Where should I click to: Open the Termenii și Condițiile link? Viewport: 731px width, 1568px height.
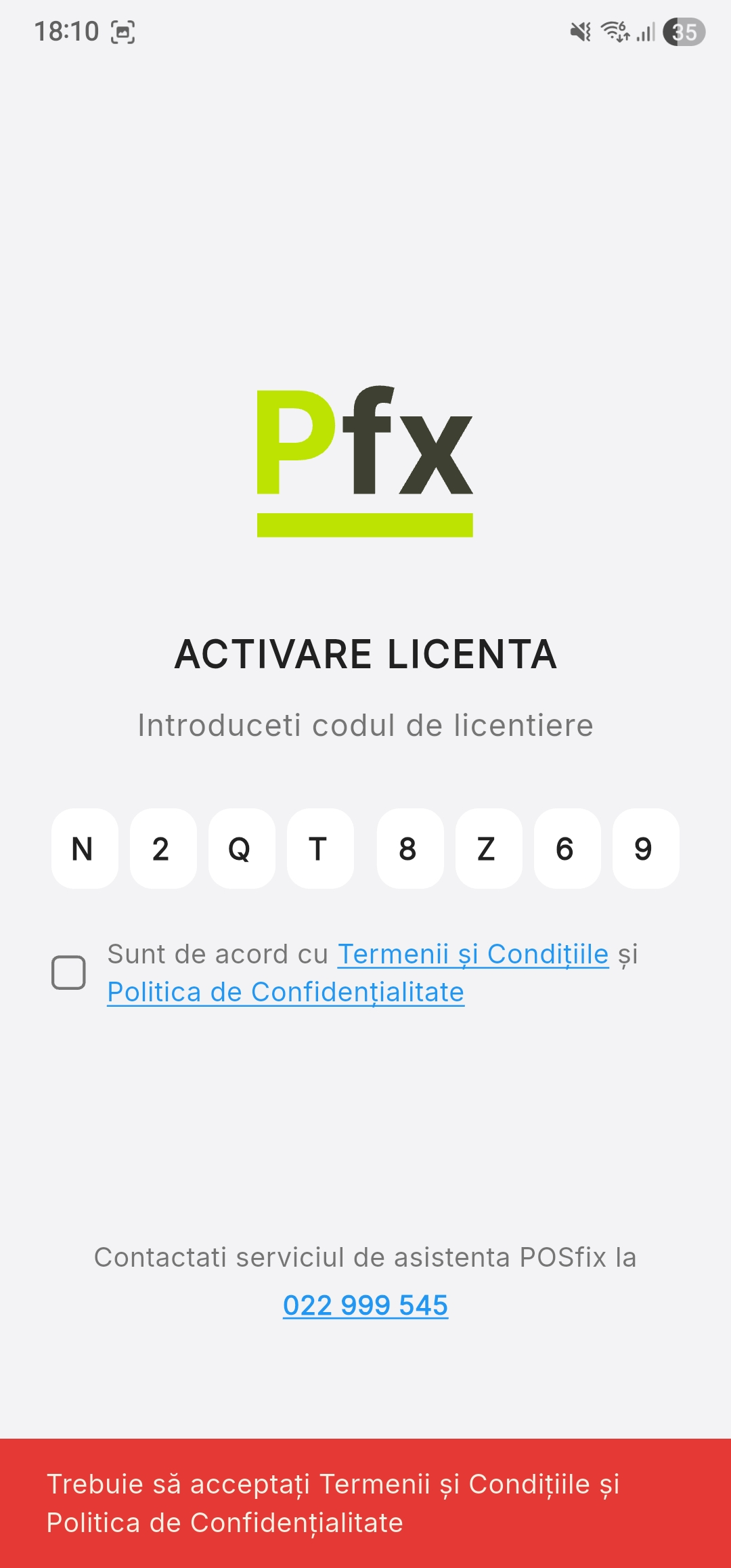[x=473, y=954]
